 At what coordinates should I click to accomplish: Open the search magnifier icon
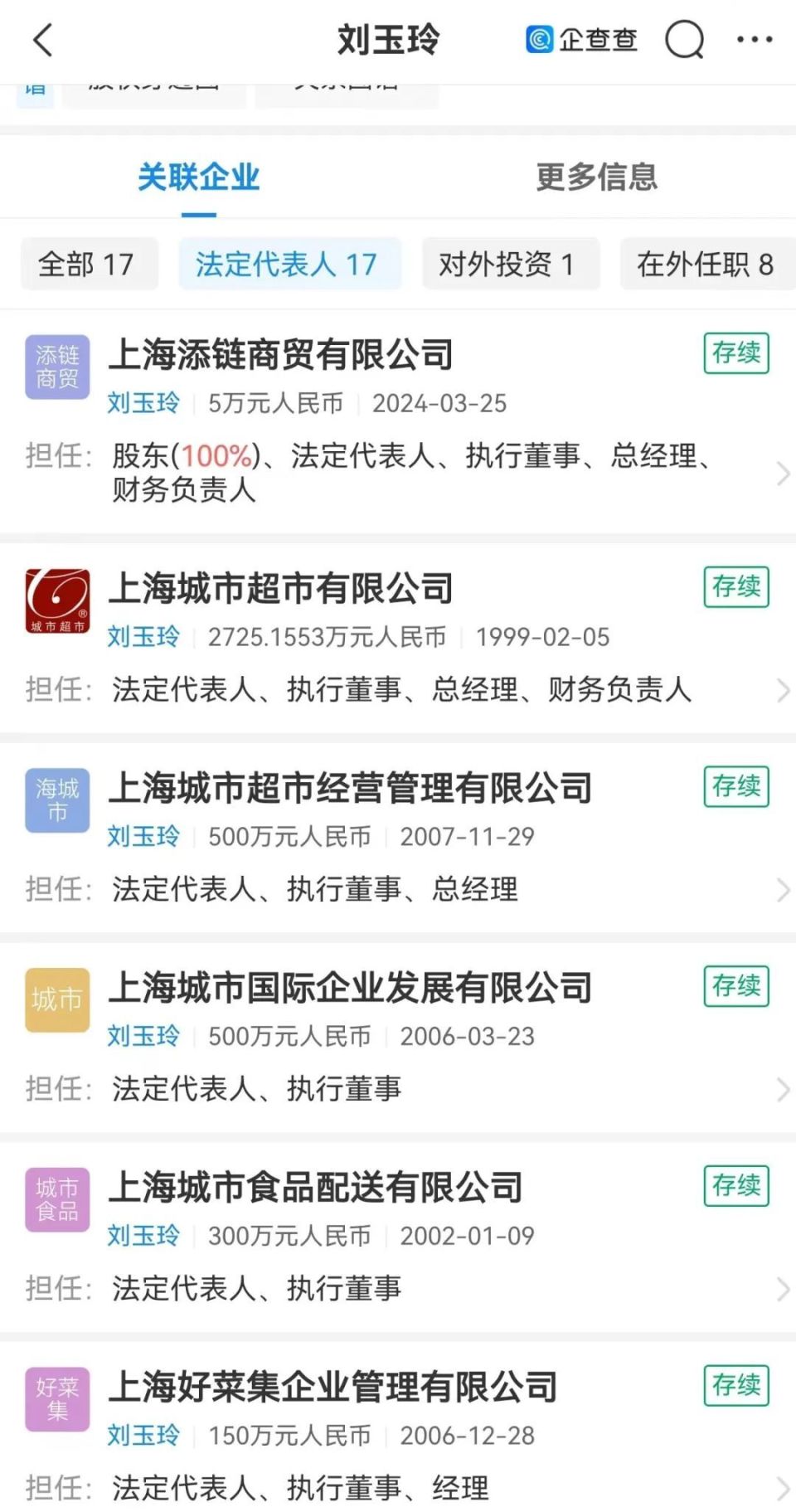point(685,39)
